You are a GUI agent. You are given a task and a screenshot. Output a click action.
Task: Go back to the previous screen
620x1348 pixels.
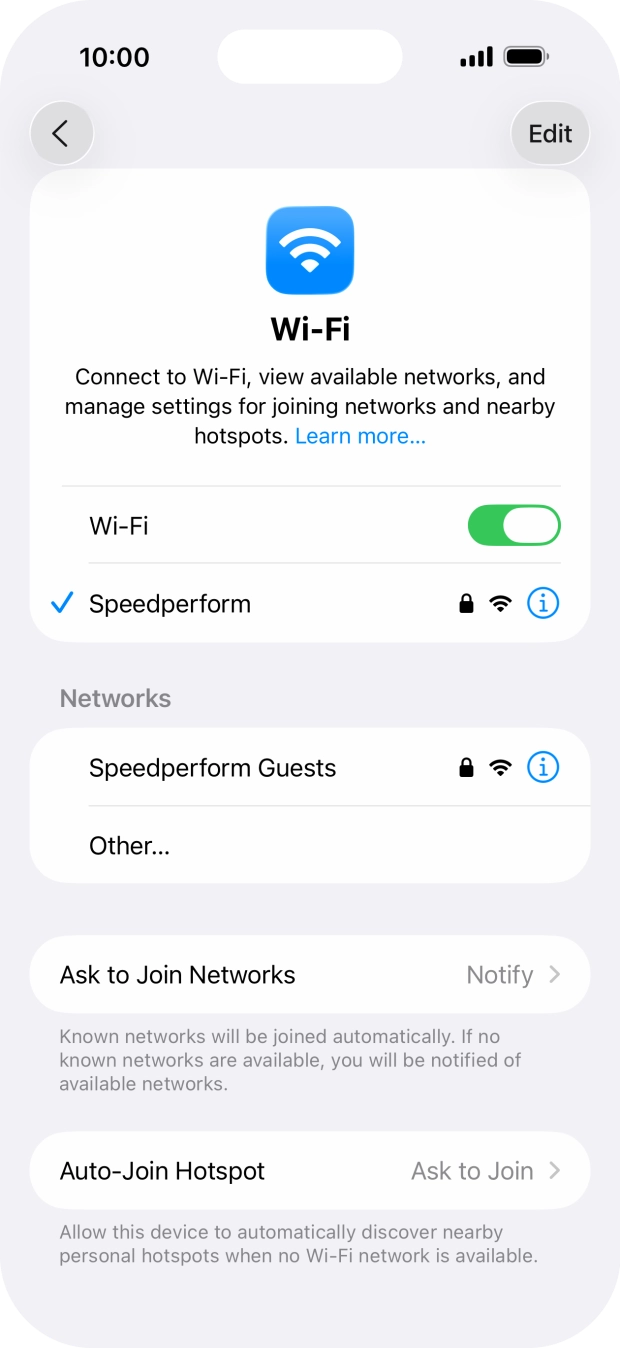coord(61,134)
